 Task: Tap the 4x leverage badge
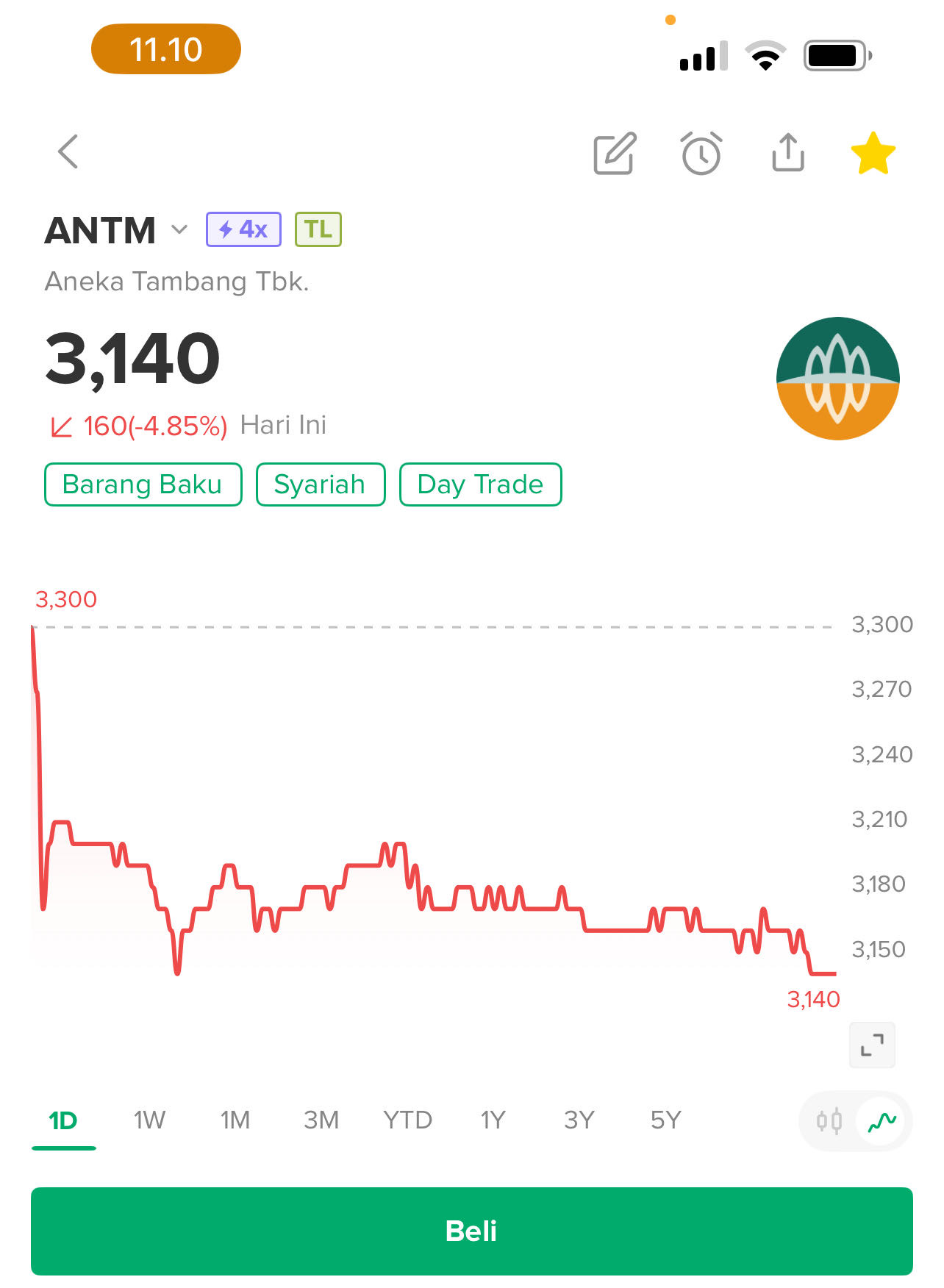243,229
